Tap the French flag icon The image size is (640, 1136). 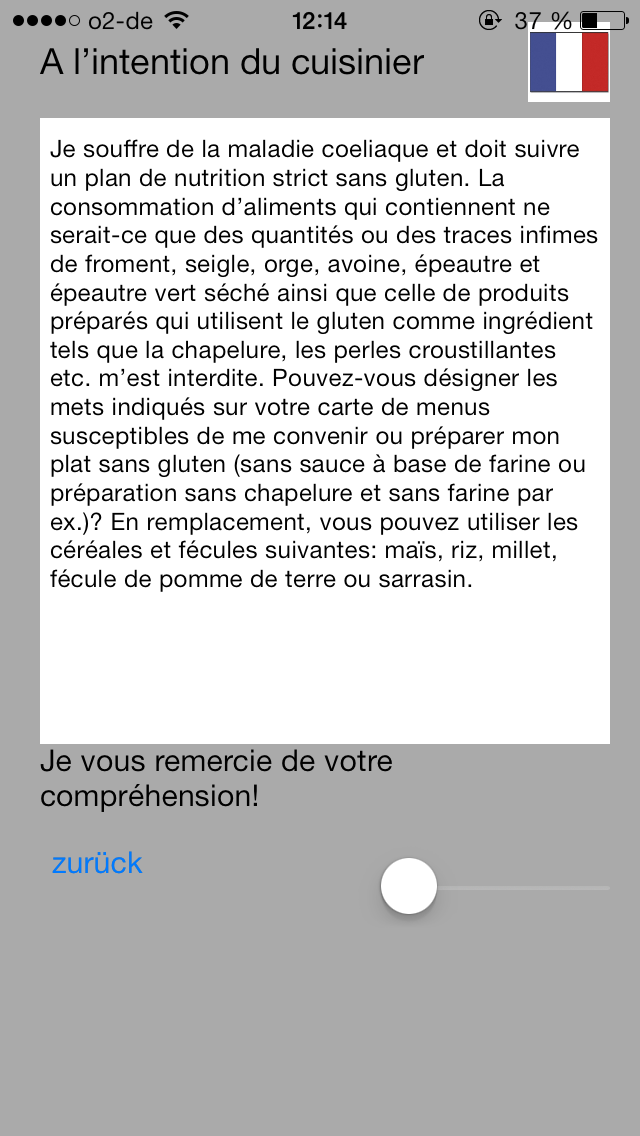coord(568,63)
